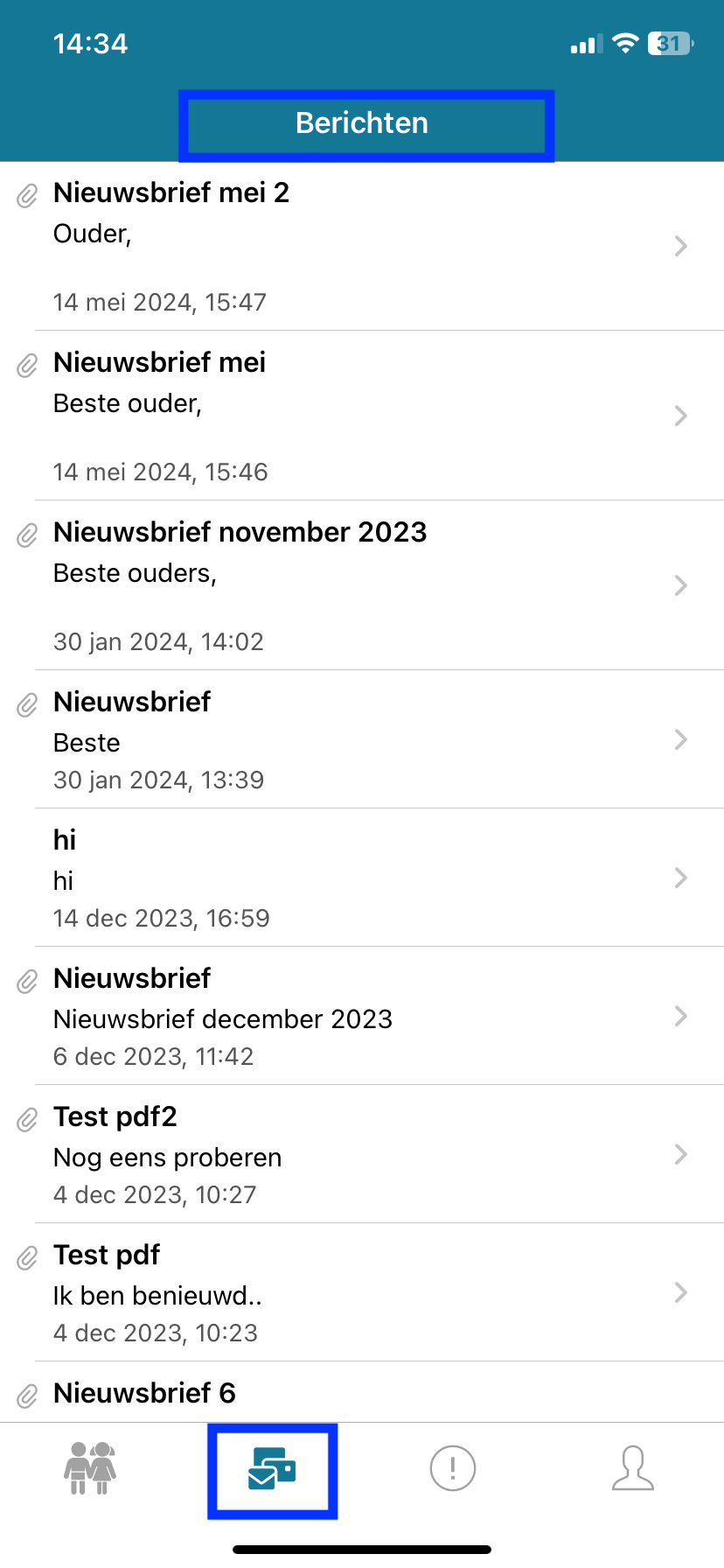Go to the profile tab
This screenshot has height=1568, width=724.
click(x=633, y=1468)
